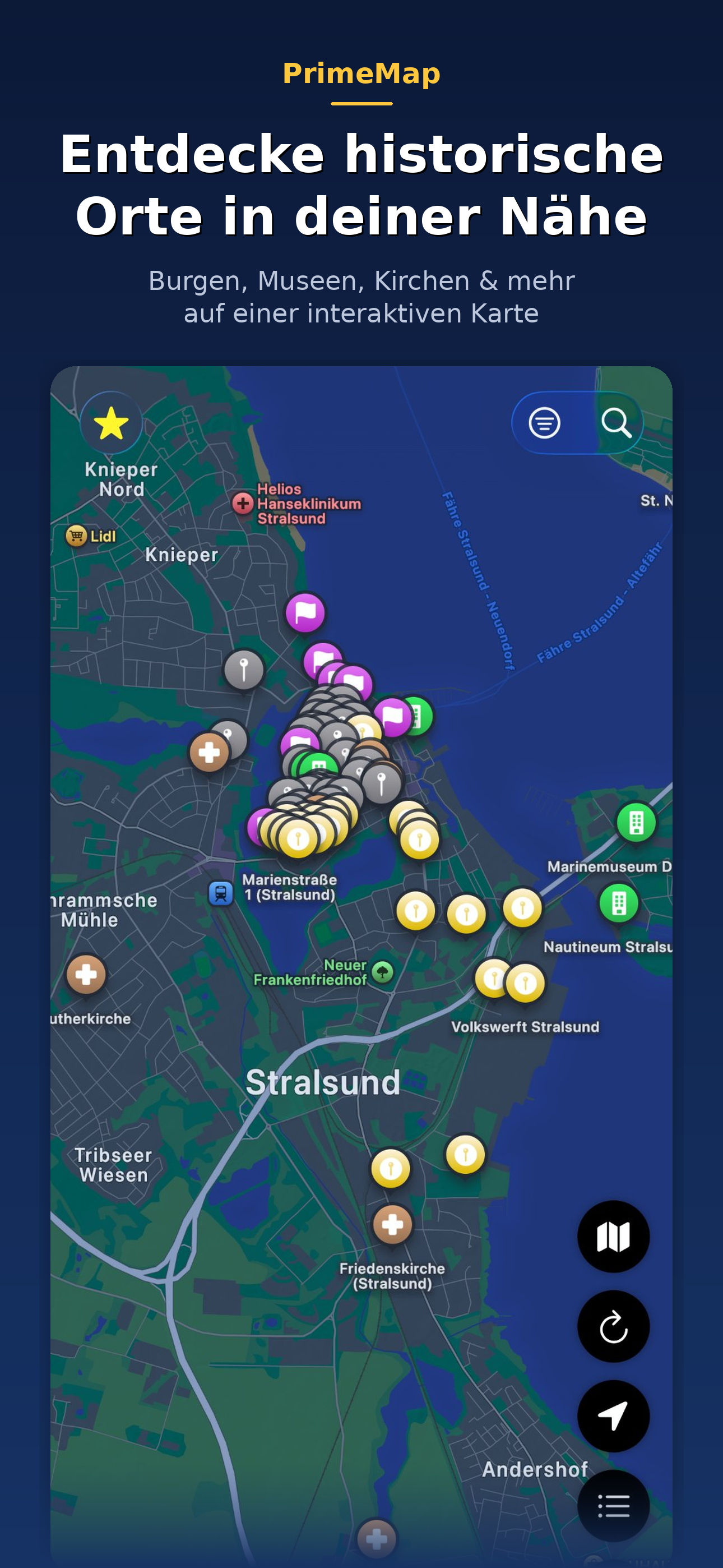Center map using the location arrow icon
This screenshot has width=723, height=1568.
point(614,1415)
